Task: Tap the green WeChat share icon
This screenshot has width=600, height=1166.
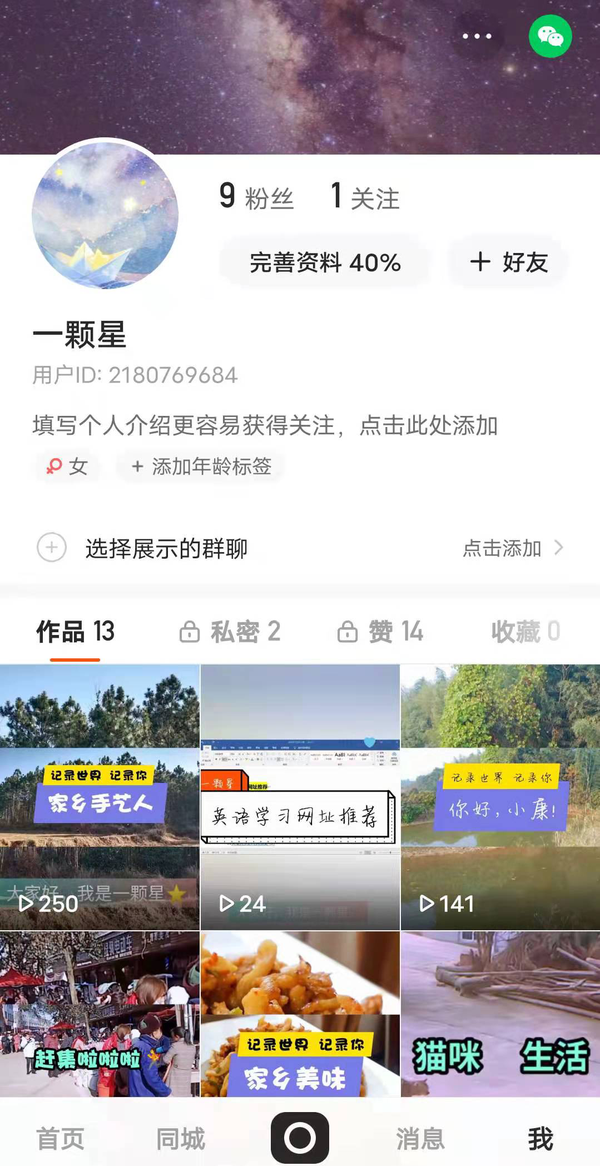Action: tap(551, 37)
